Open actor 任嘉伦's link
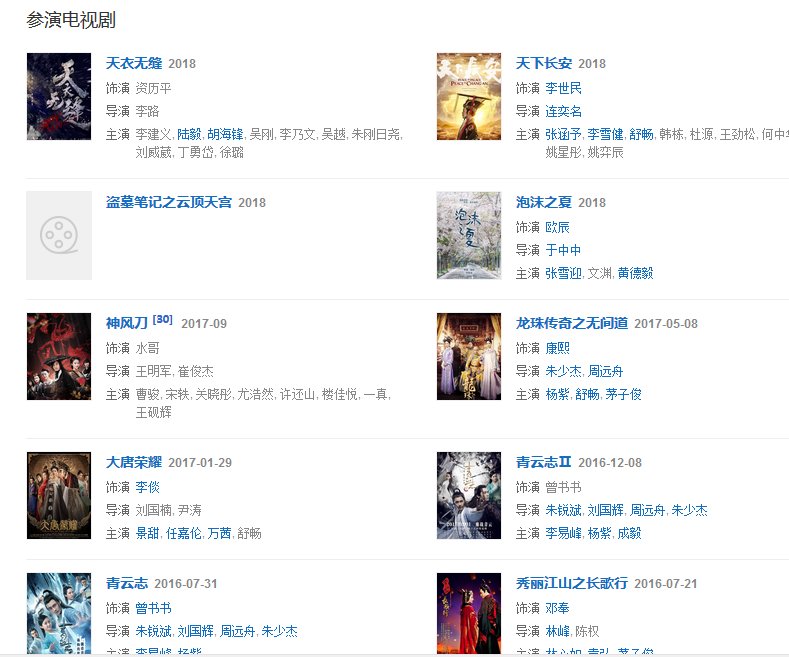The image size is (789, 657). pyautogui.click(x=183, y=533)
